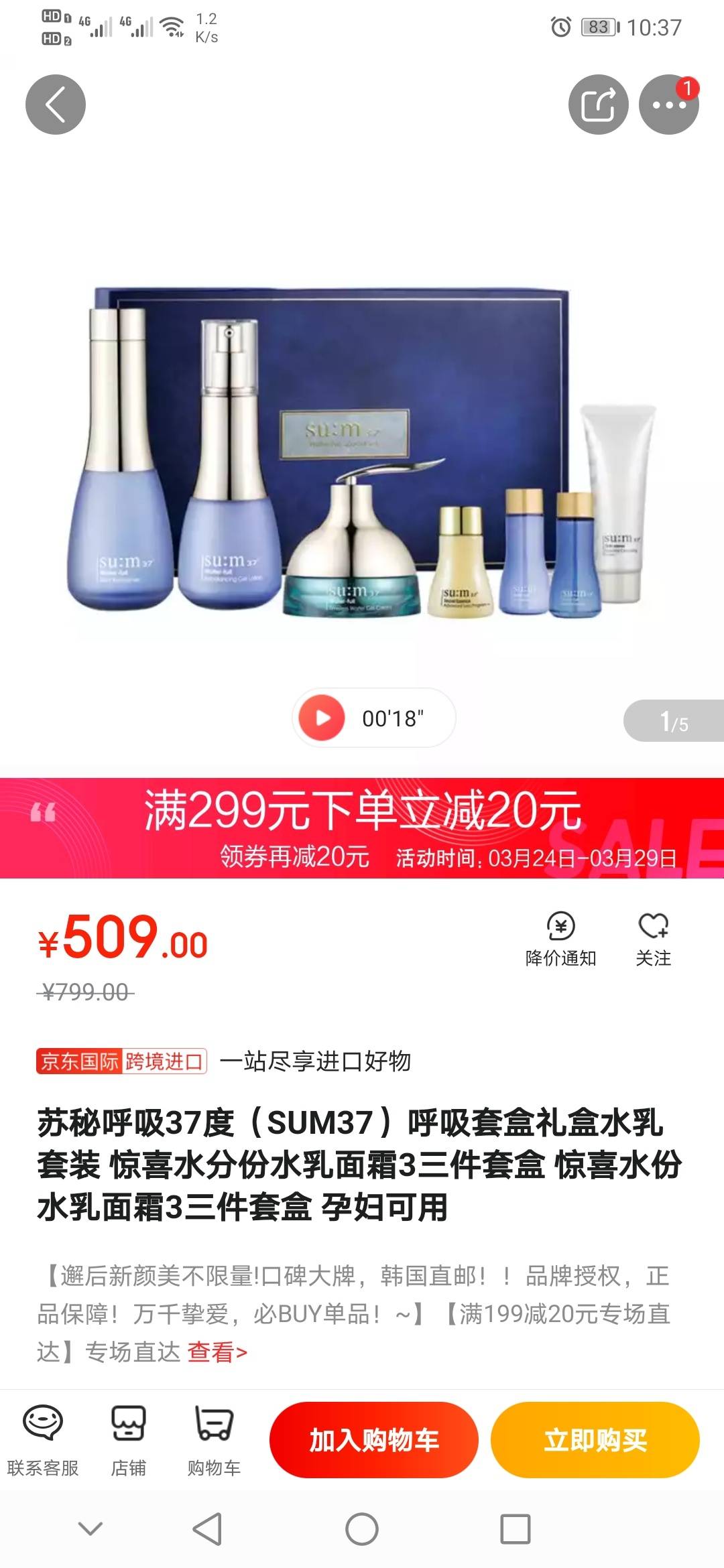Open the 满299元立减20元 promotion banner

(x=362, y=828)
